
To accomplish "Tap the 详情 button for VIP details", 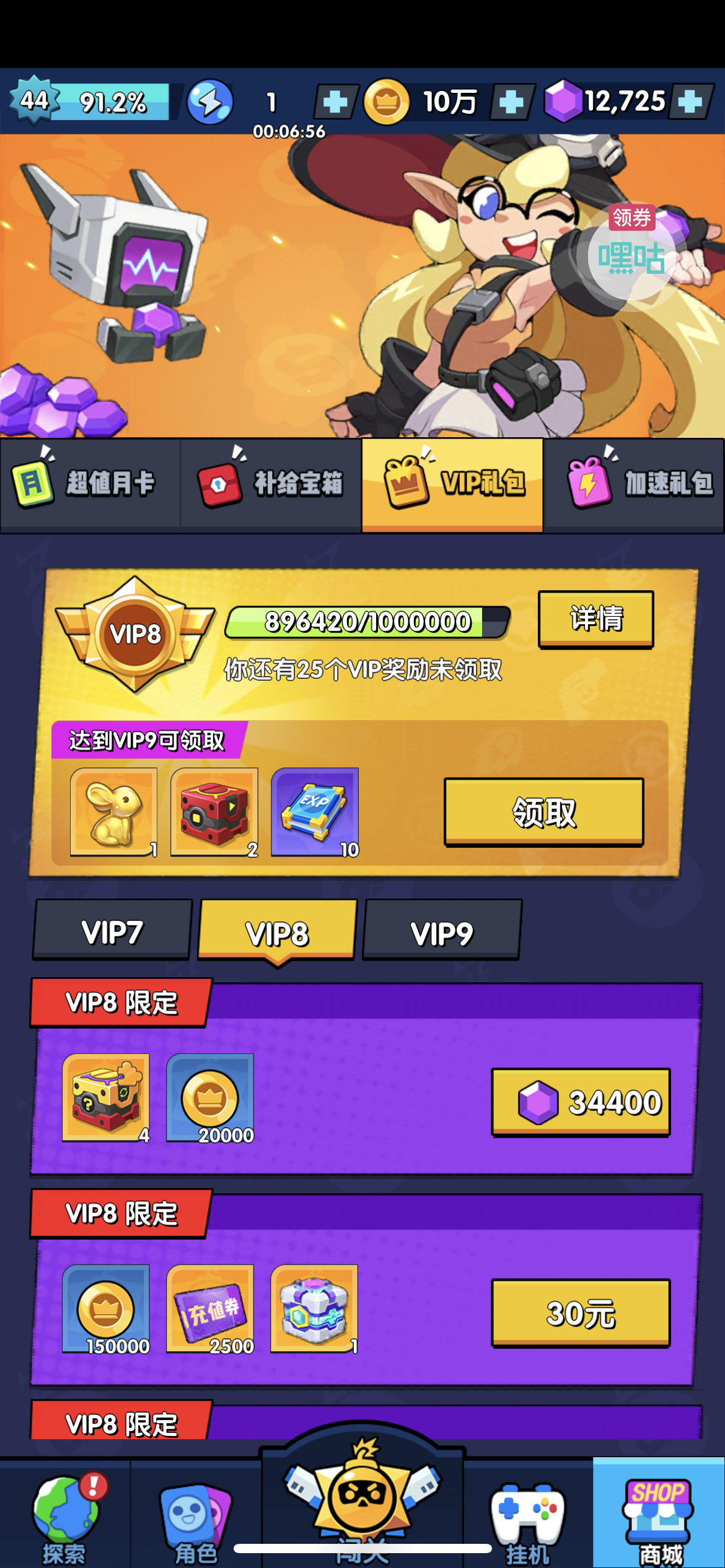I will 595,619.
